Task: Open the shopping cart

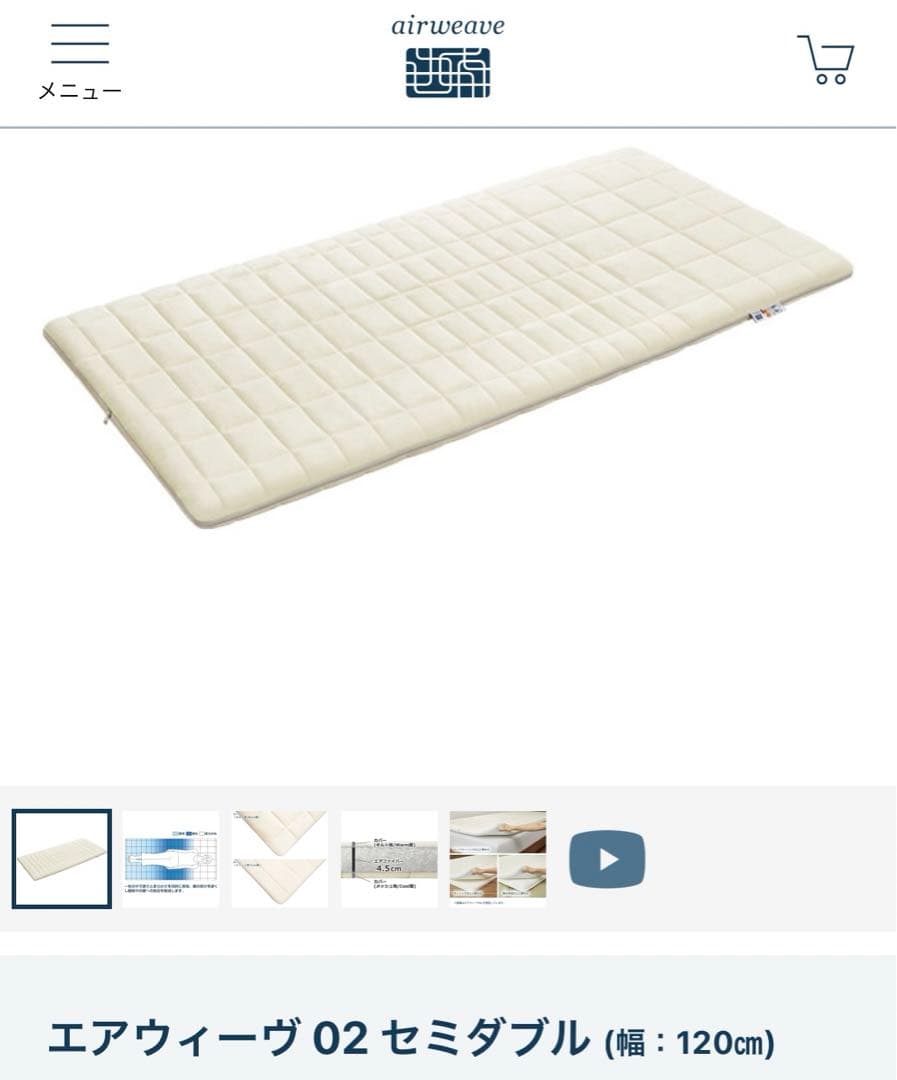Action: point(825,60)
